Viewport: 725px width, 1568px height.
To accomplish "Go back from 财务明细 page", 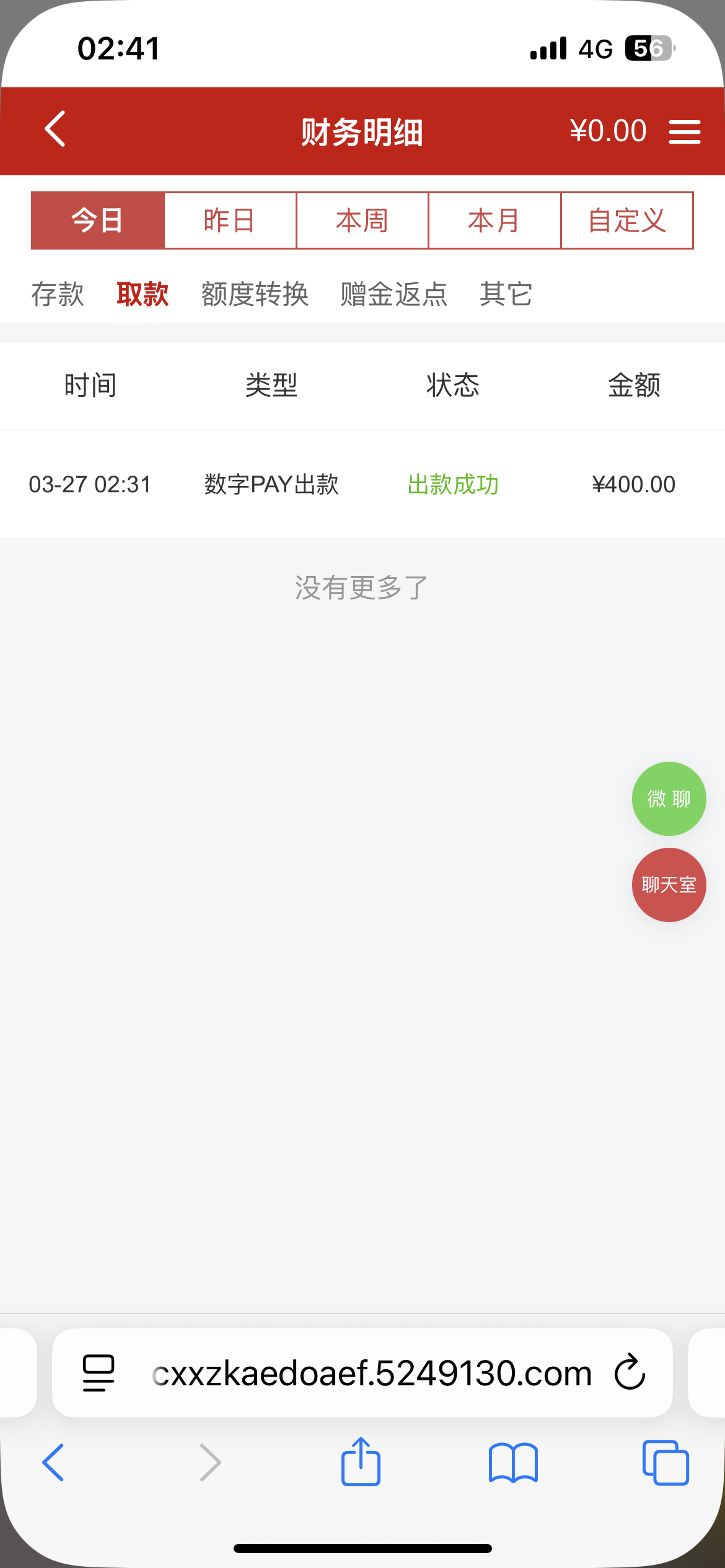I will pyautogui.click(x=56, y=129).
